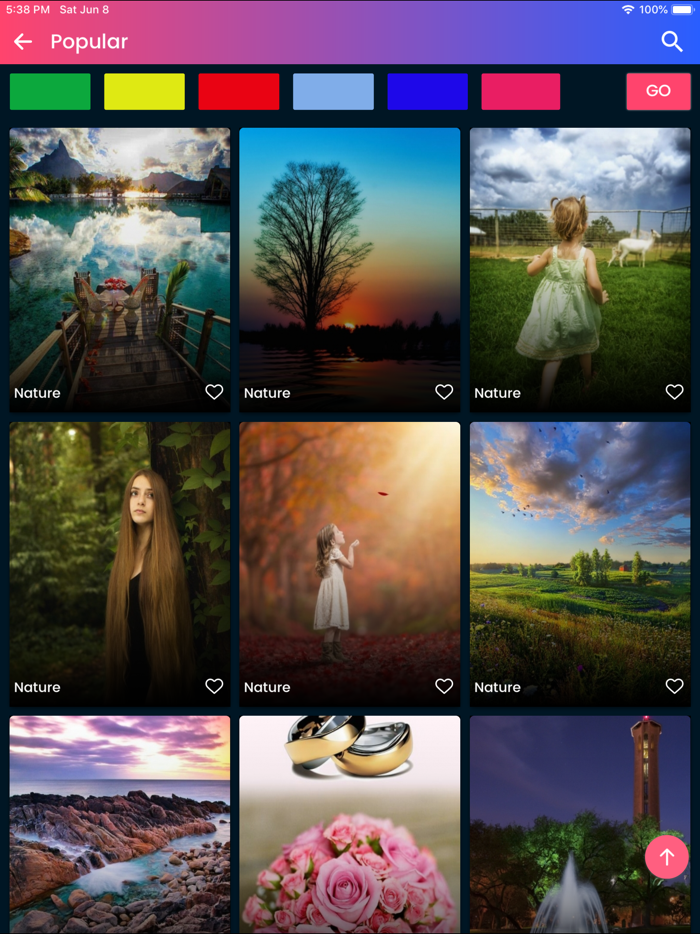
Task: Select the light blue color swatch
Action: tap(333, 92)
